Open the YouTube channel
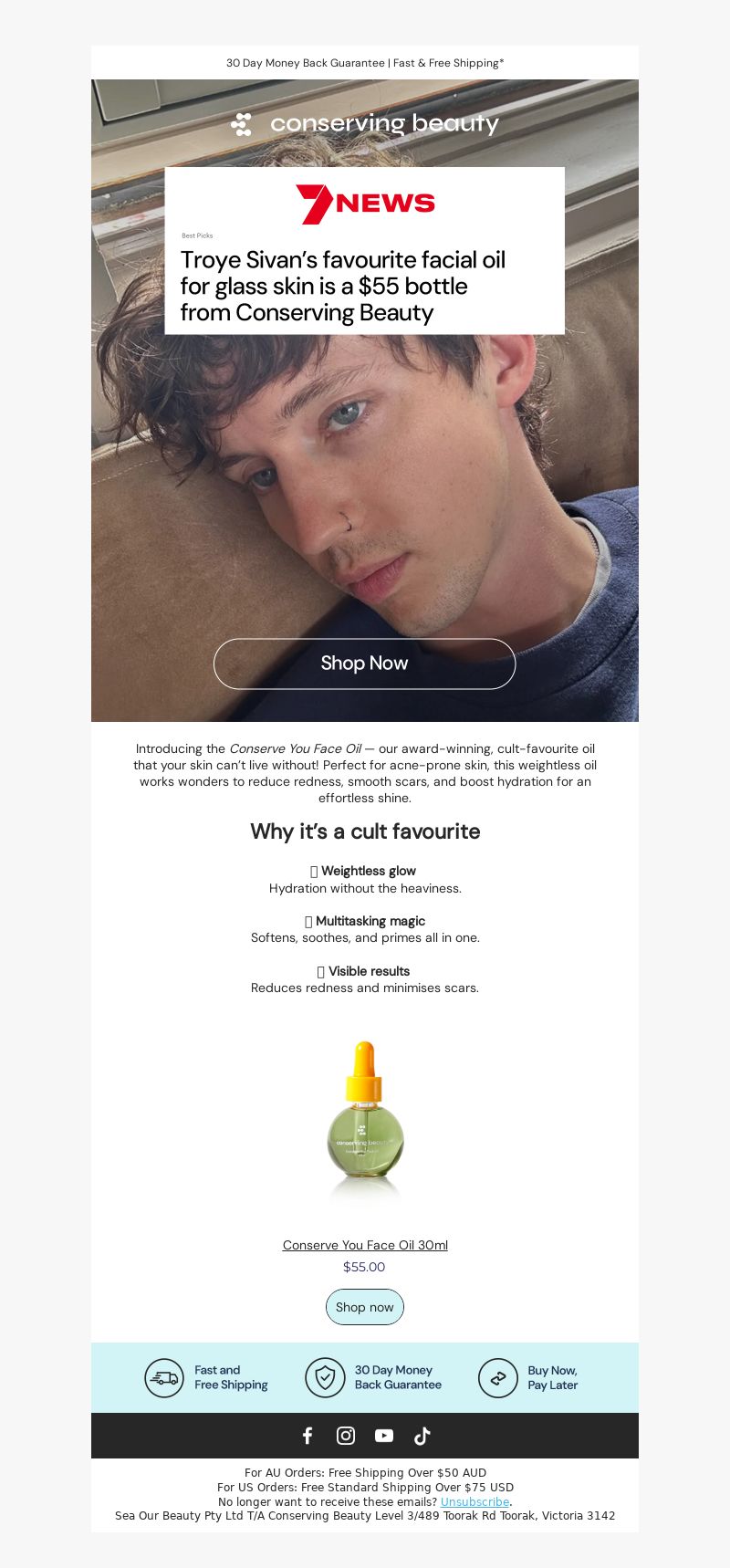This screenshot has height=1568, width=730. coord(384,1436)
